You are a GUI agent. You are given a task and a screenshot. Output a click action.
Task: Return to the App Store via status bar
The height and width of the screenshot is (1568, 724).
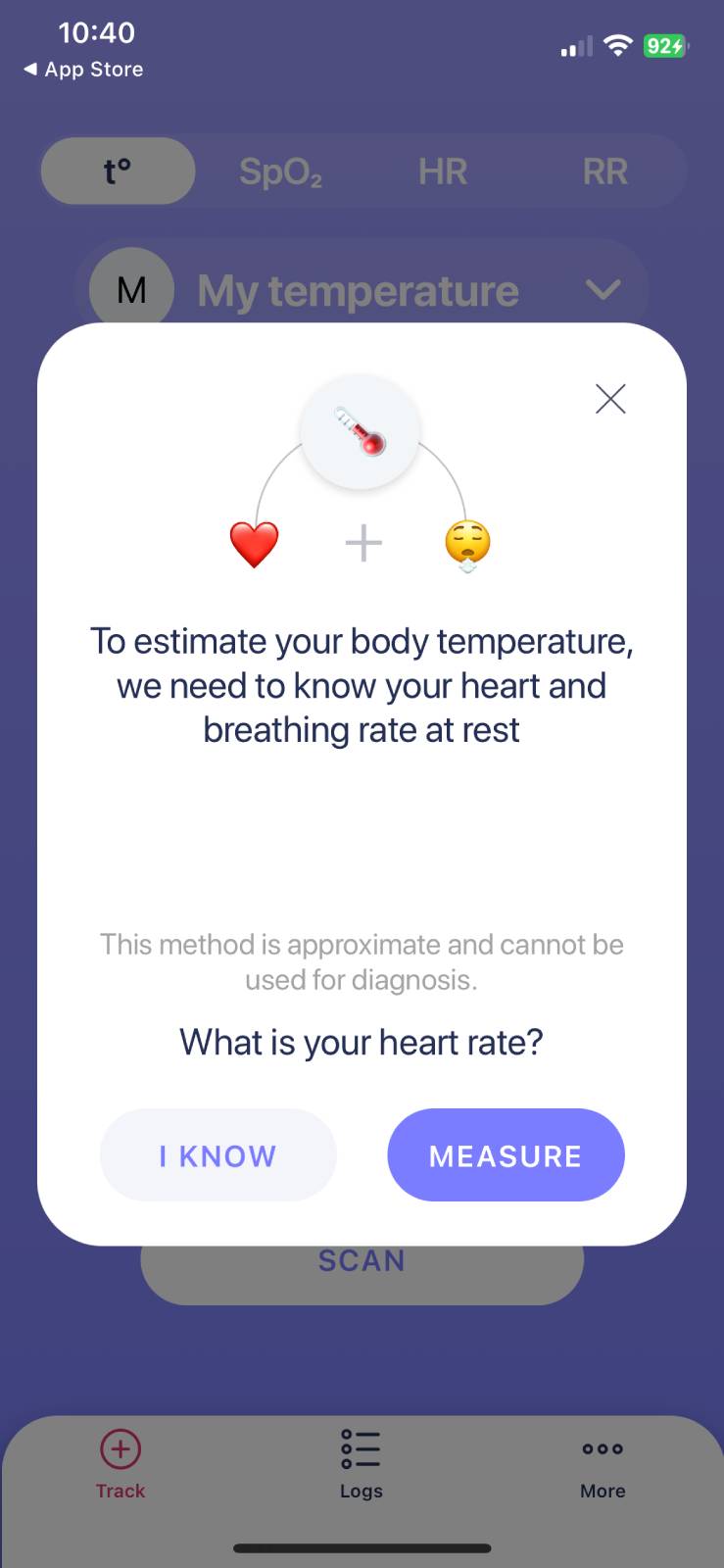83,69
